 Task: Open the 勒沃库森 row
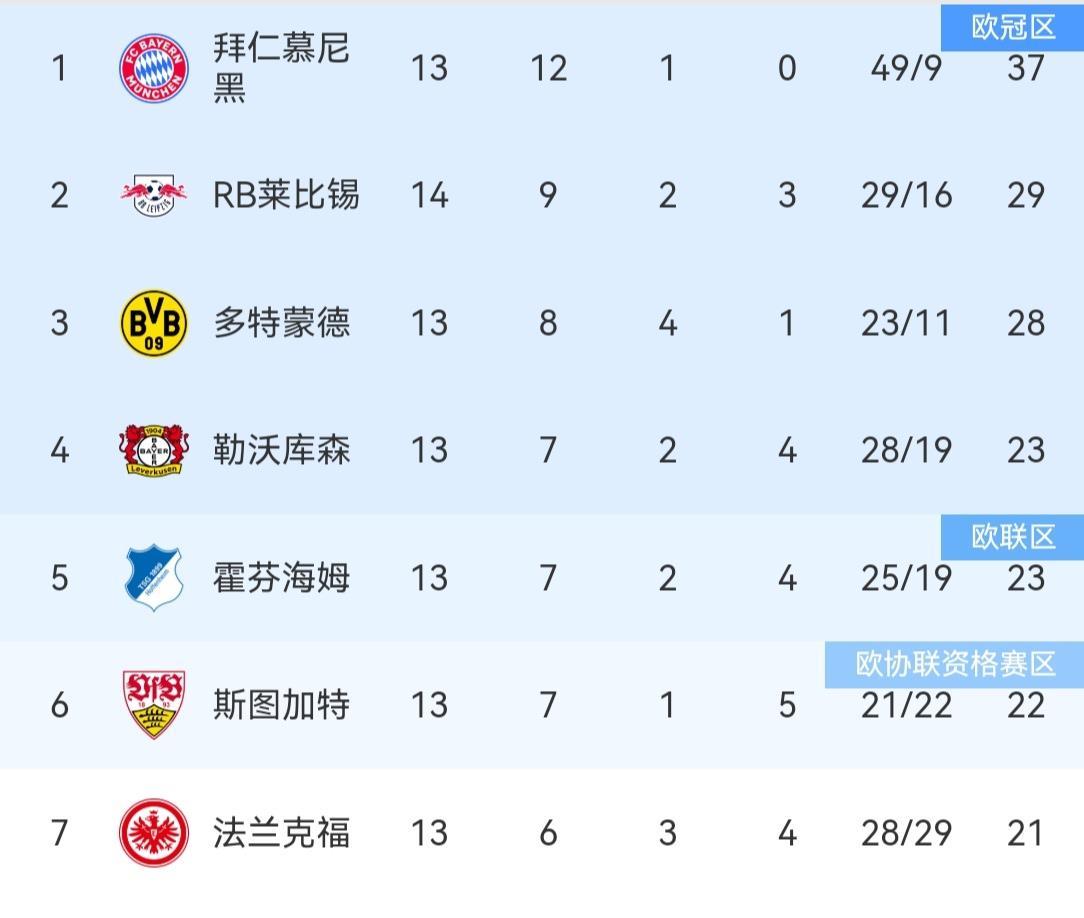pos(281,450)
